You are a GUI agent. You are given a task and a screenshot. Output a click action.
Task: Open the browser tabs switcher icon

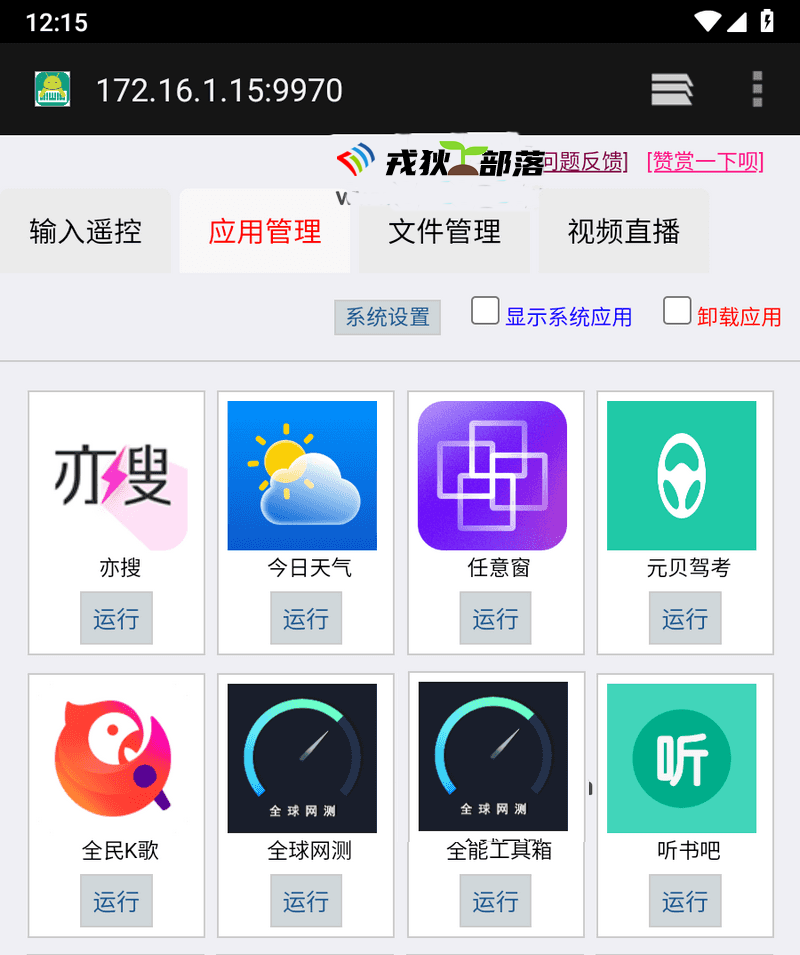click(x=671, y=90)
